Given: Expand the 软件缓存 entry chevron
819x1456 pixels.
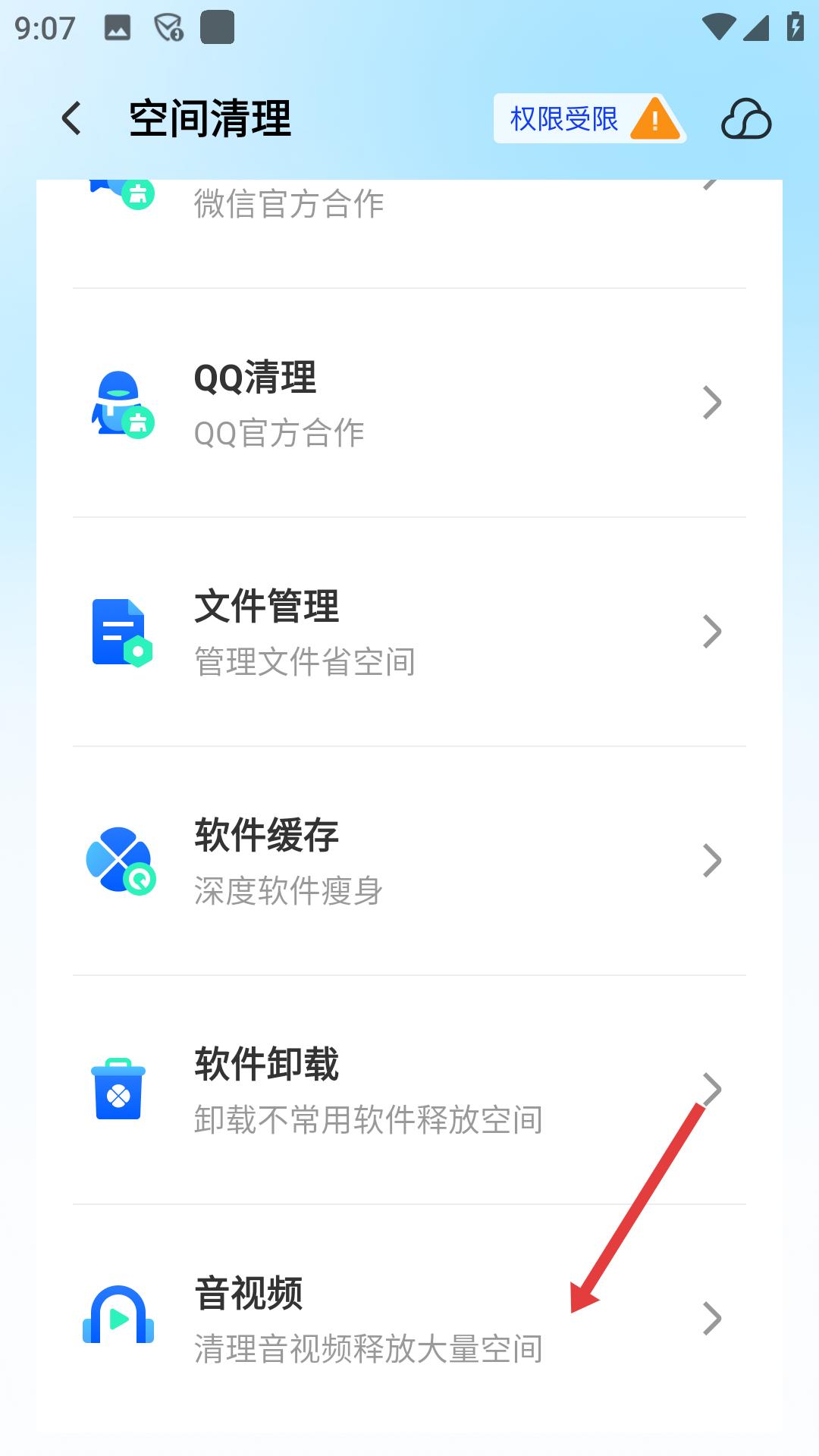Looking at the screenshot, I should pos(711,859).
